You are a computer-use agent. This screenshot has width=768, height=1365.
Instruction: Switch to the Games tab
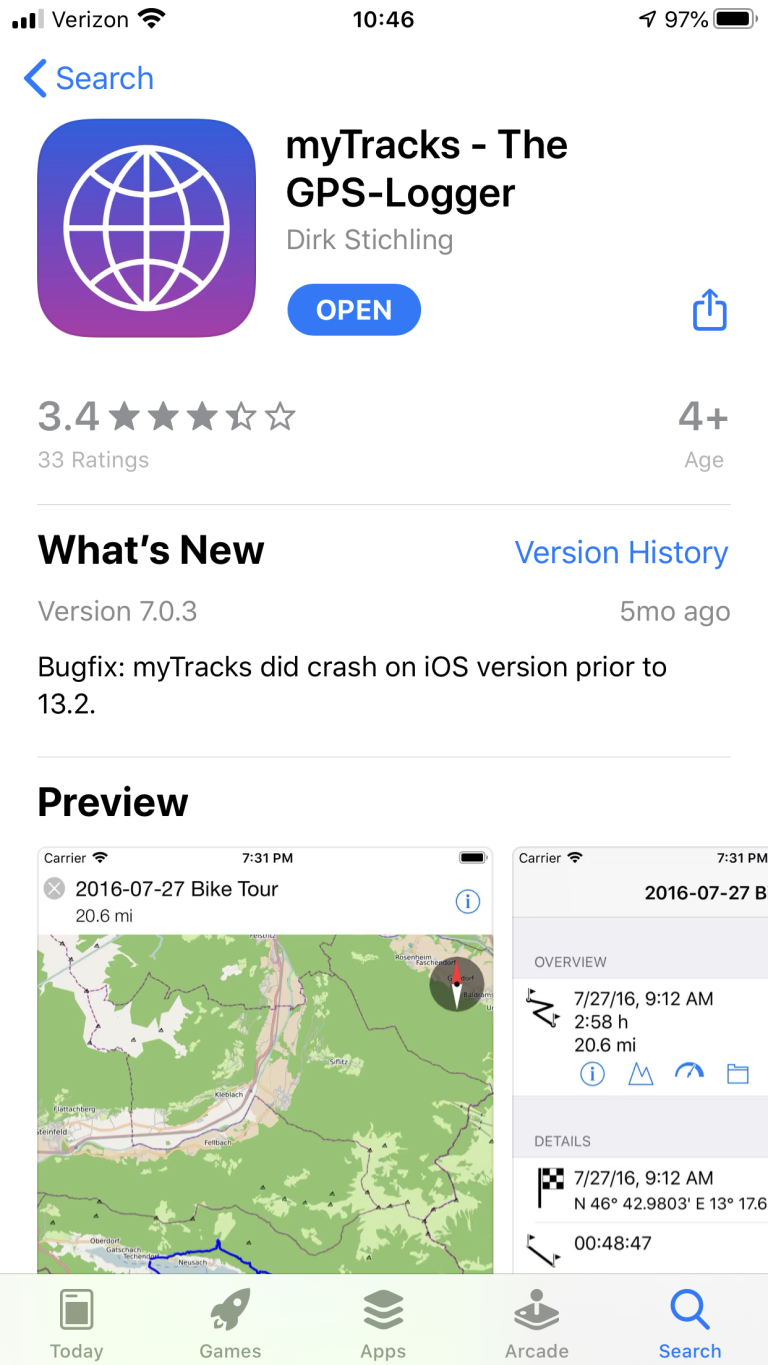click(x=230, y=1323)
